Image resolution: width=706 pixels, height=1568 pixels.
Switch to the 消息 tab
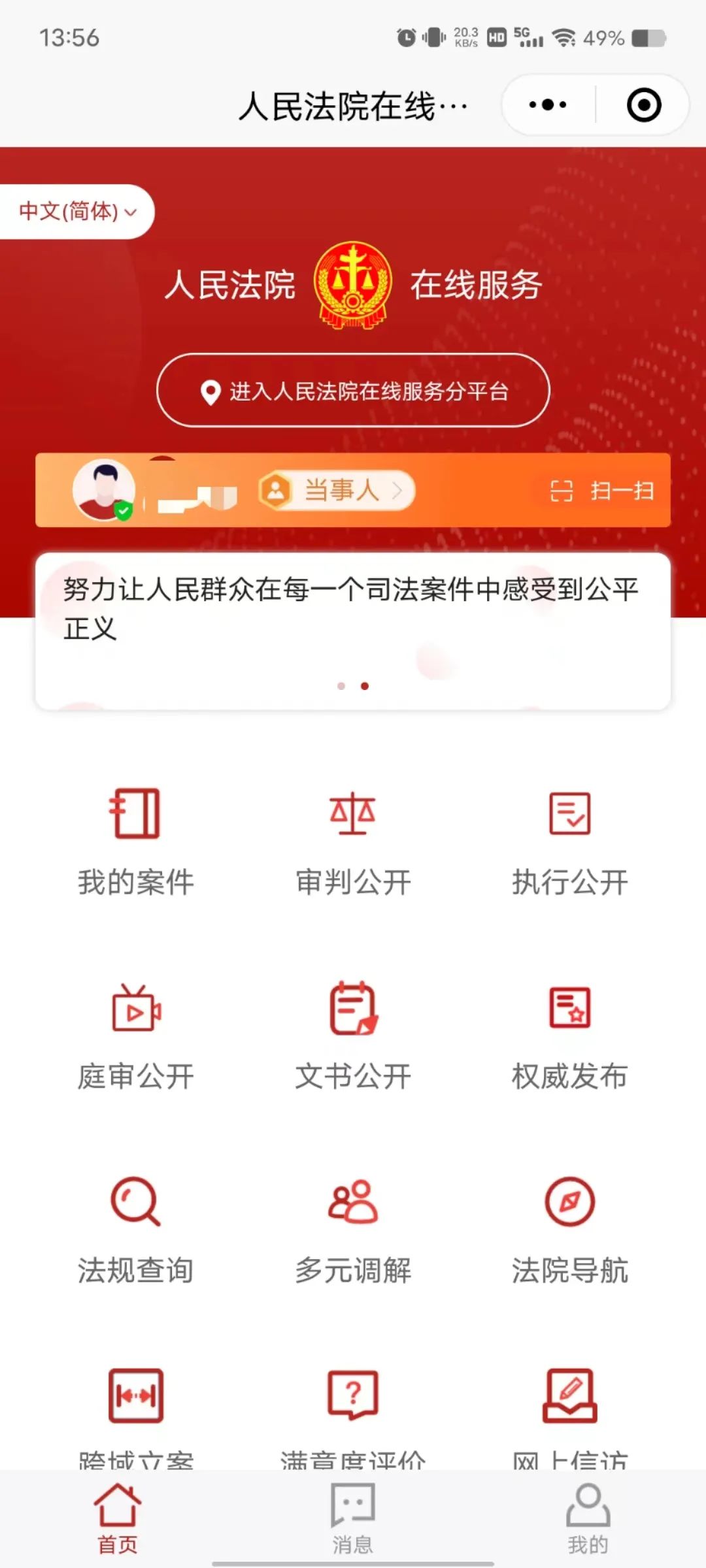(x=353, y=1518)
